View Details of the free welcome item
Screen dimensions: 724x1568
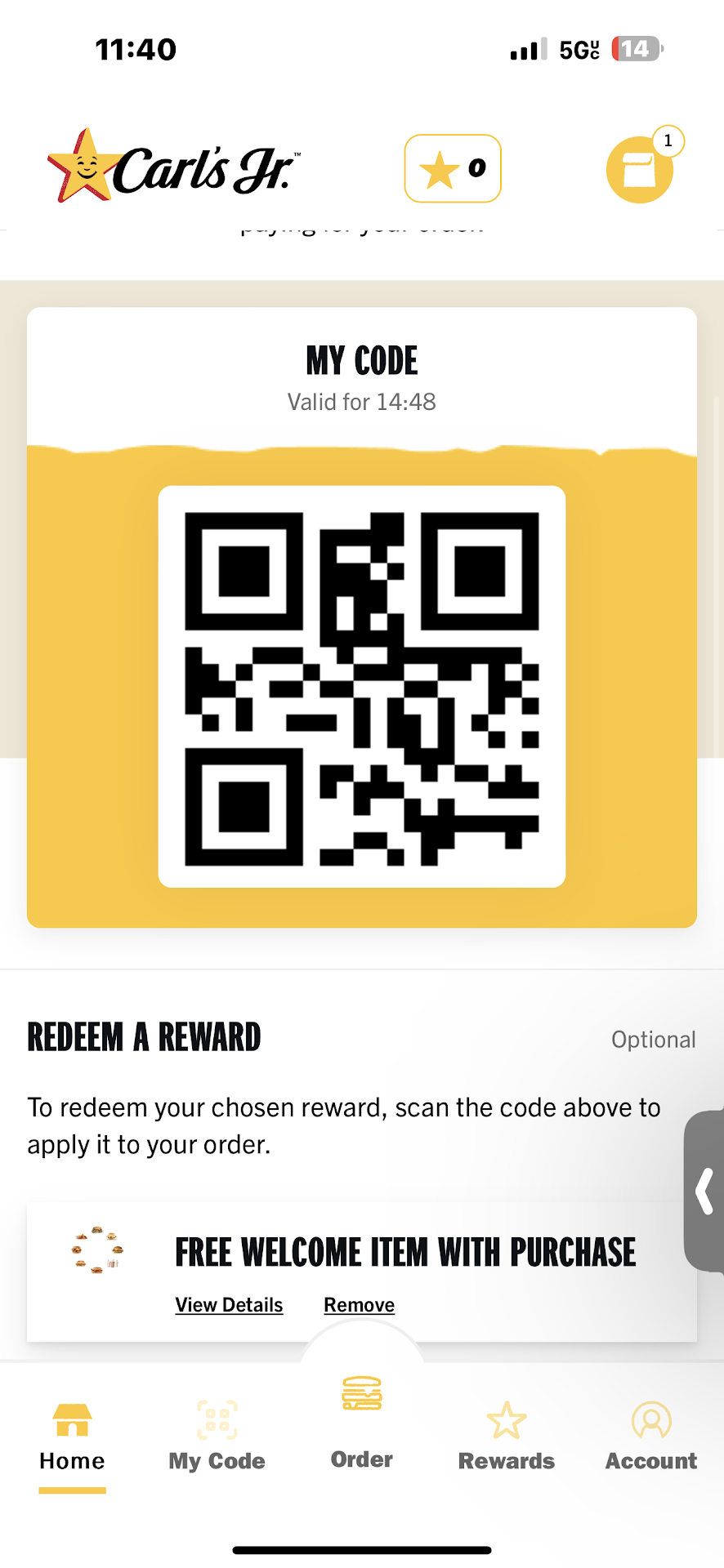229,1305
